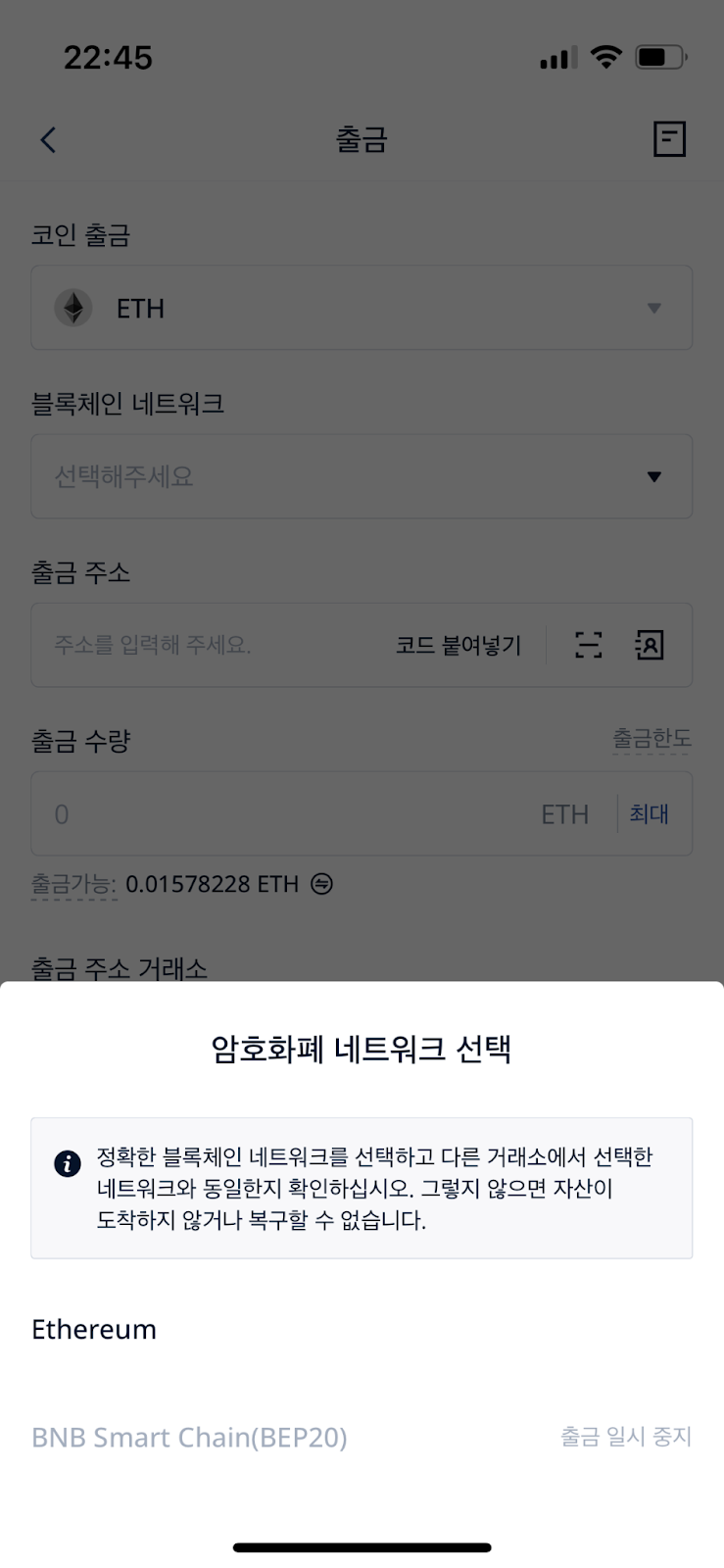The width and height of the screenshot is (724, 1568).
Task: Open the saved address book
Action: [650, 645]
